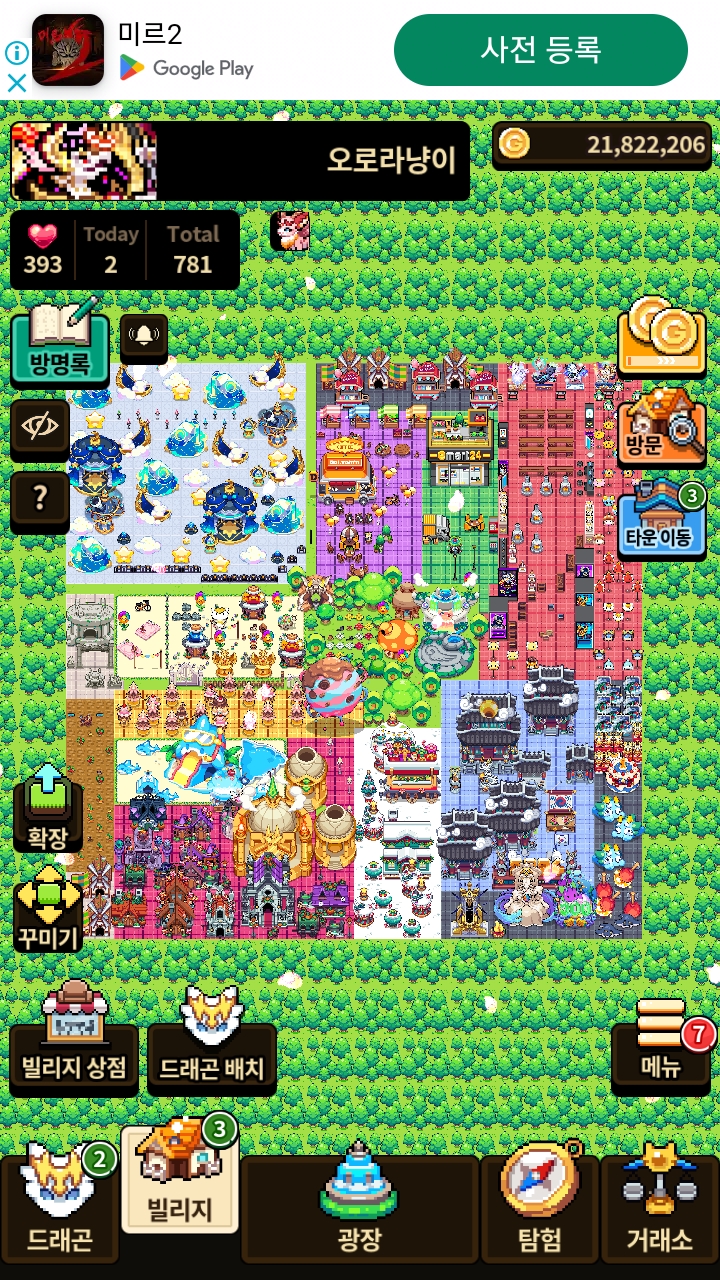This screenshot has height=1280, width=720.
Task: Open the notifications bell
Action: pyautogui.click(x=144, y=336)
